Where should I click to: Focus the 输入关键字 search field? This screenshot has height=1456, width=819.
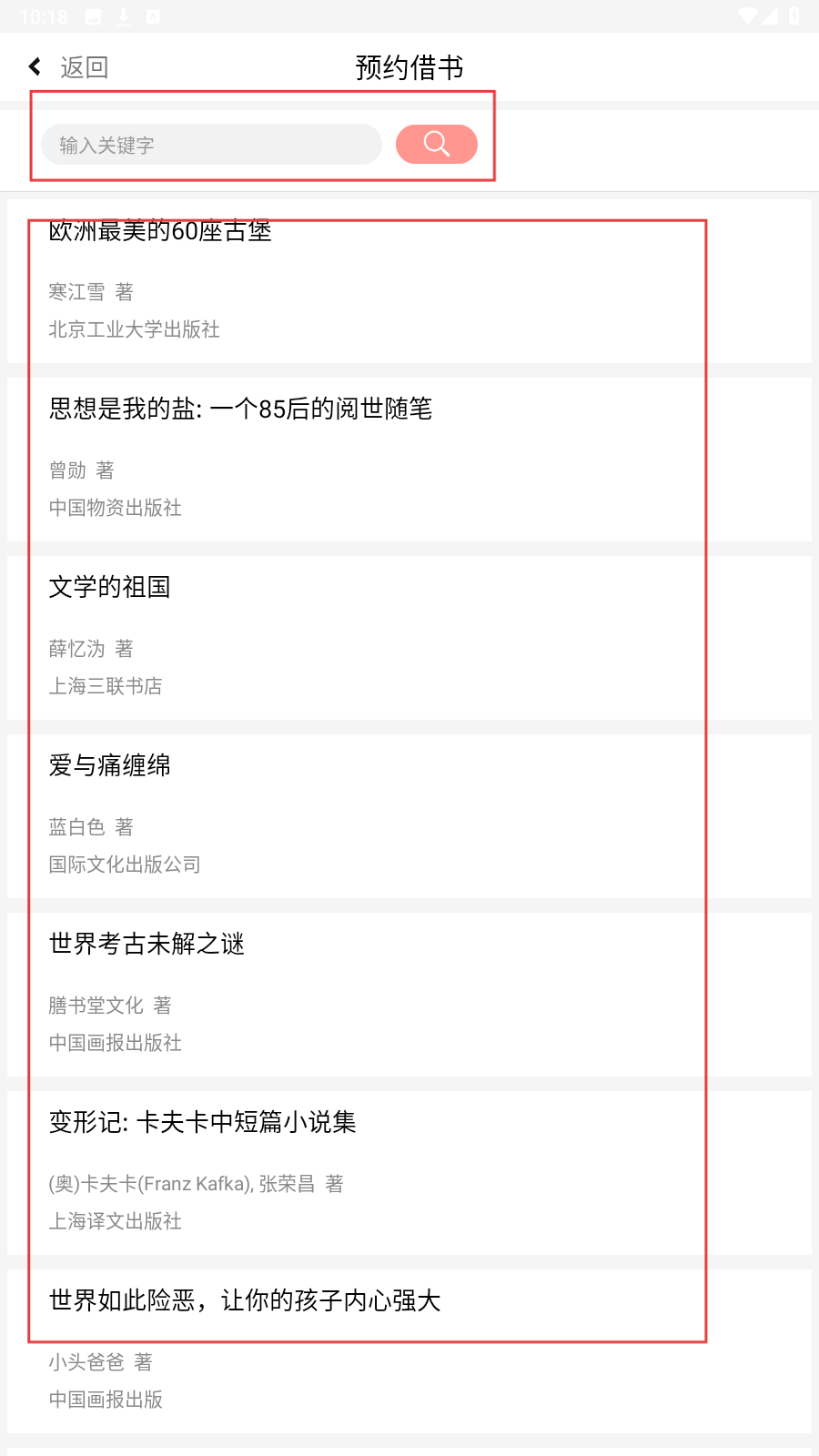(x=211, y=145)
